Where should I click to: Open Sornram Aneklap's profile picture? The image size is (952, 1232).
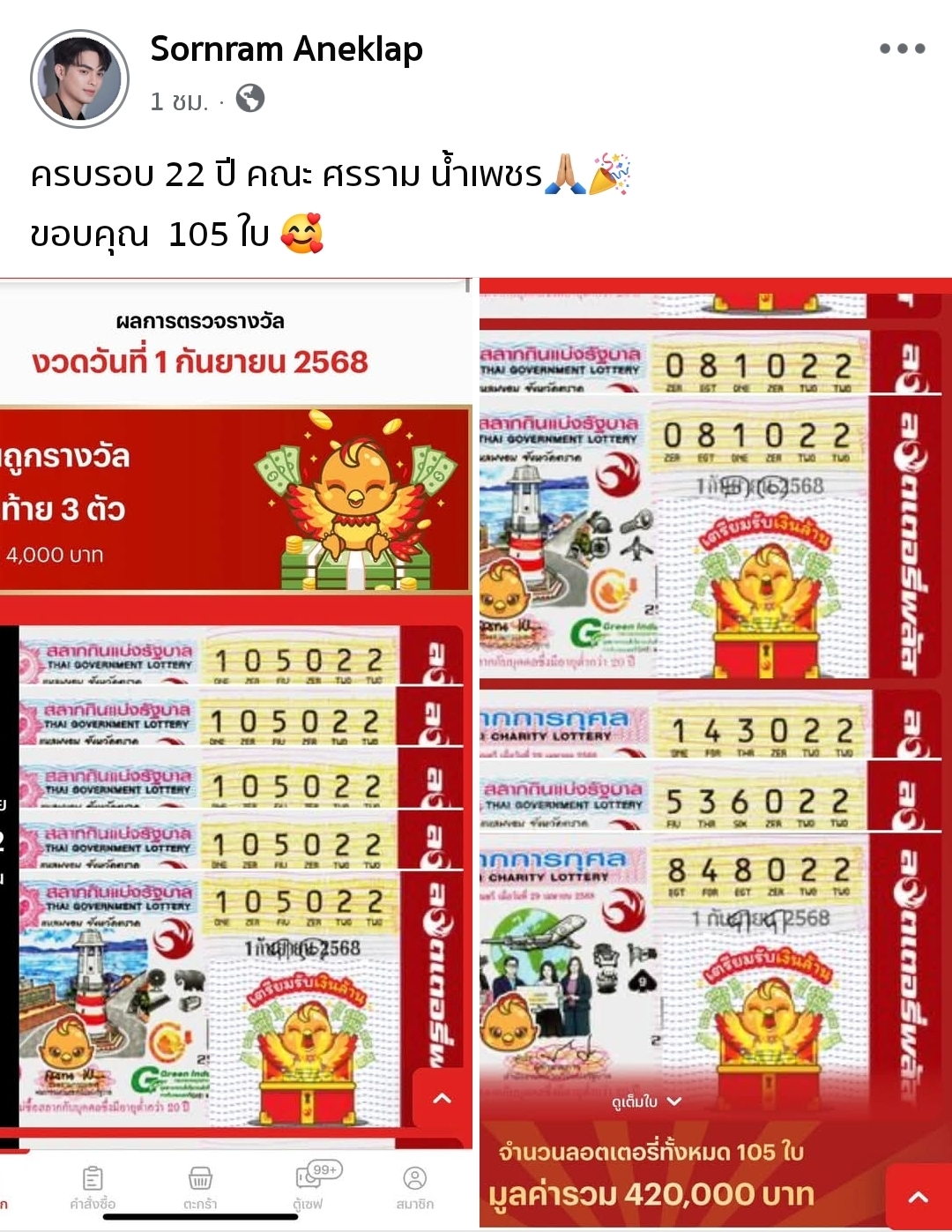(79, 79)
